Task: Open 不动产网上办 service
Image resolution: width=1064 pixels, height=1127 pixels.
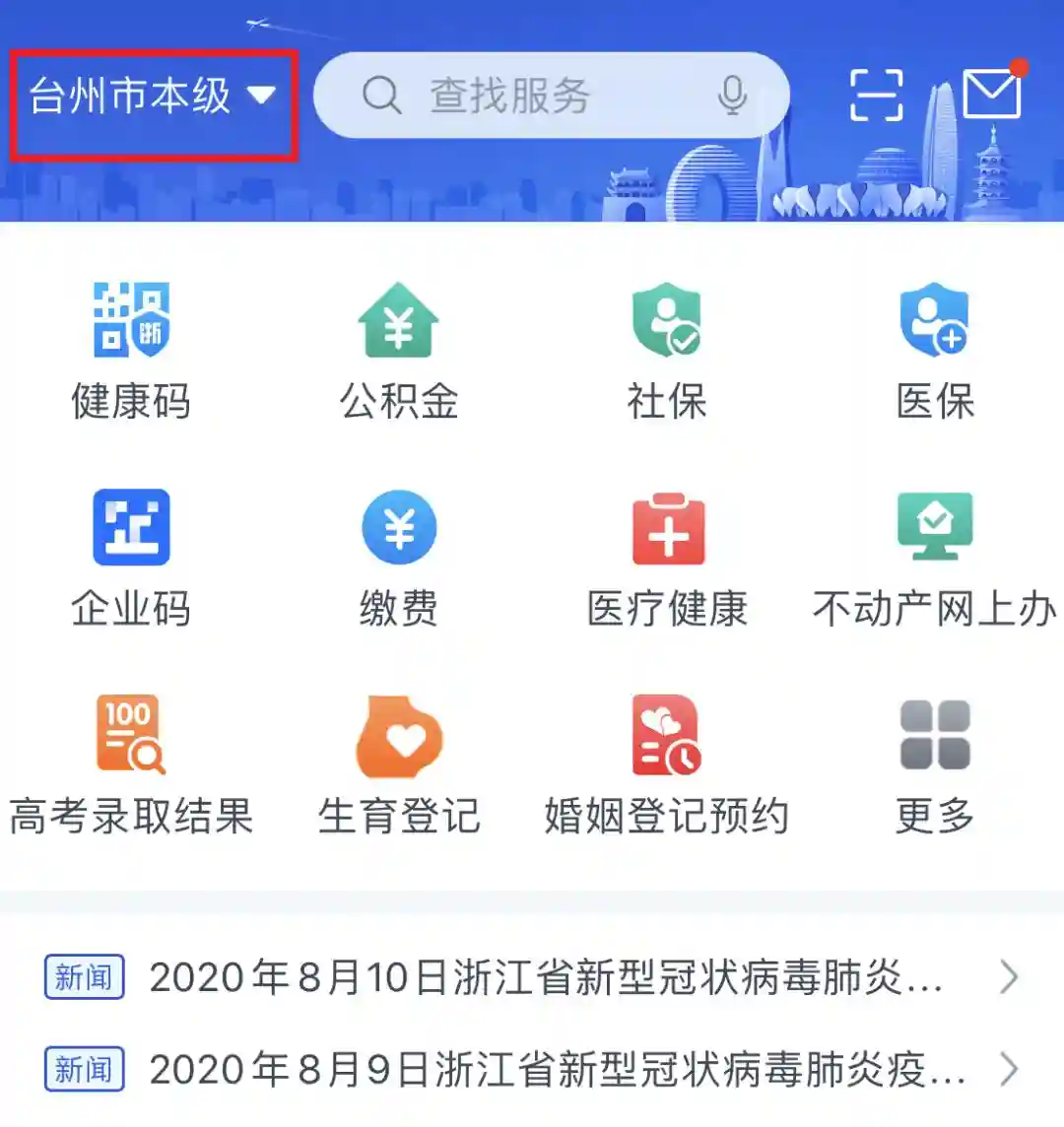Action: click(934, 558)
